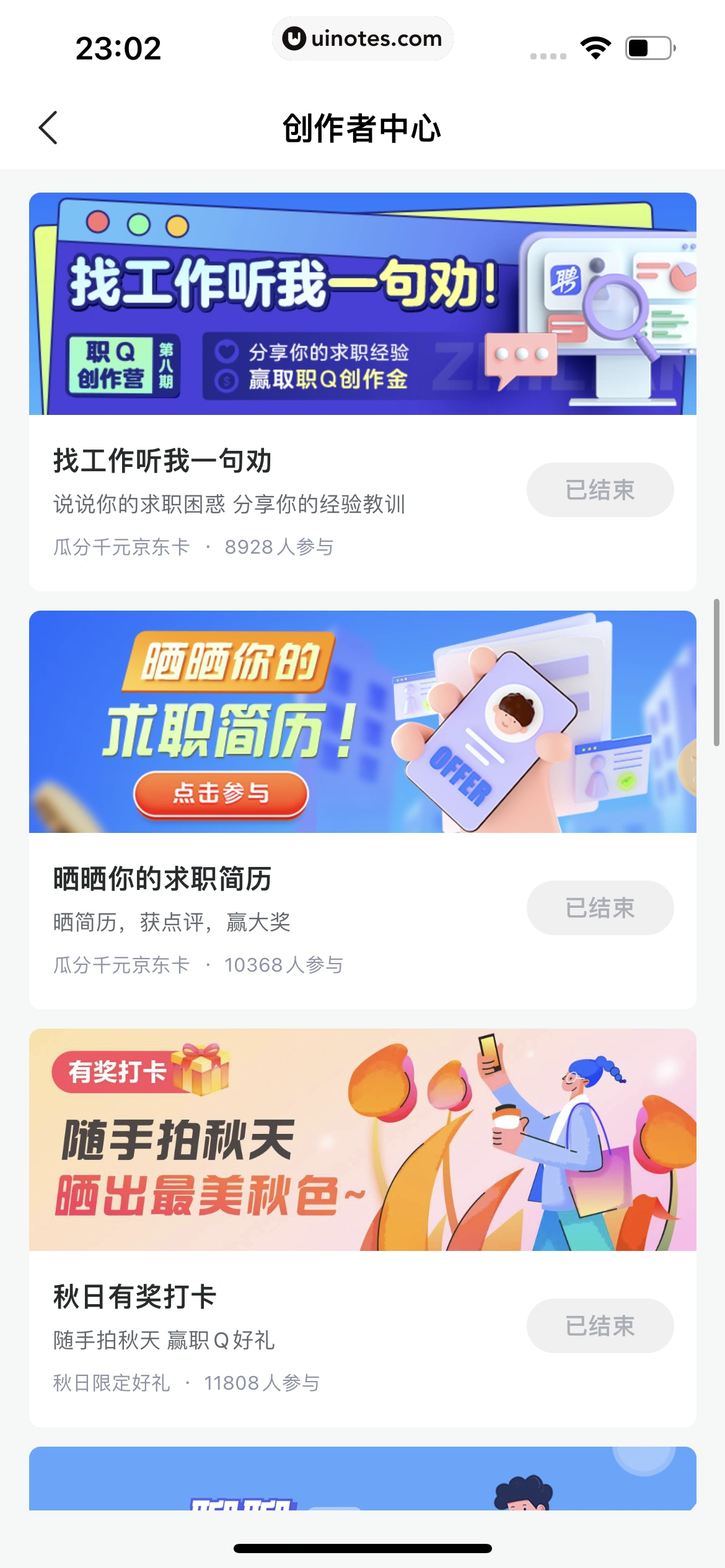Tap the 已结束 button for 秋日有奖打卡

point(599,1325)
